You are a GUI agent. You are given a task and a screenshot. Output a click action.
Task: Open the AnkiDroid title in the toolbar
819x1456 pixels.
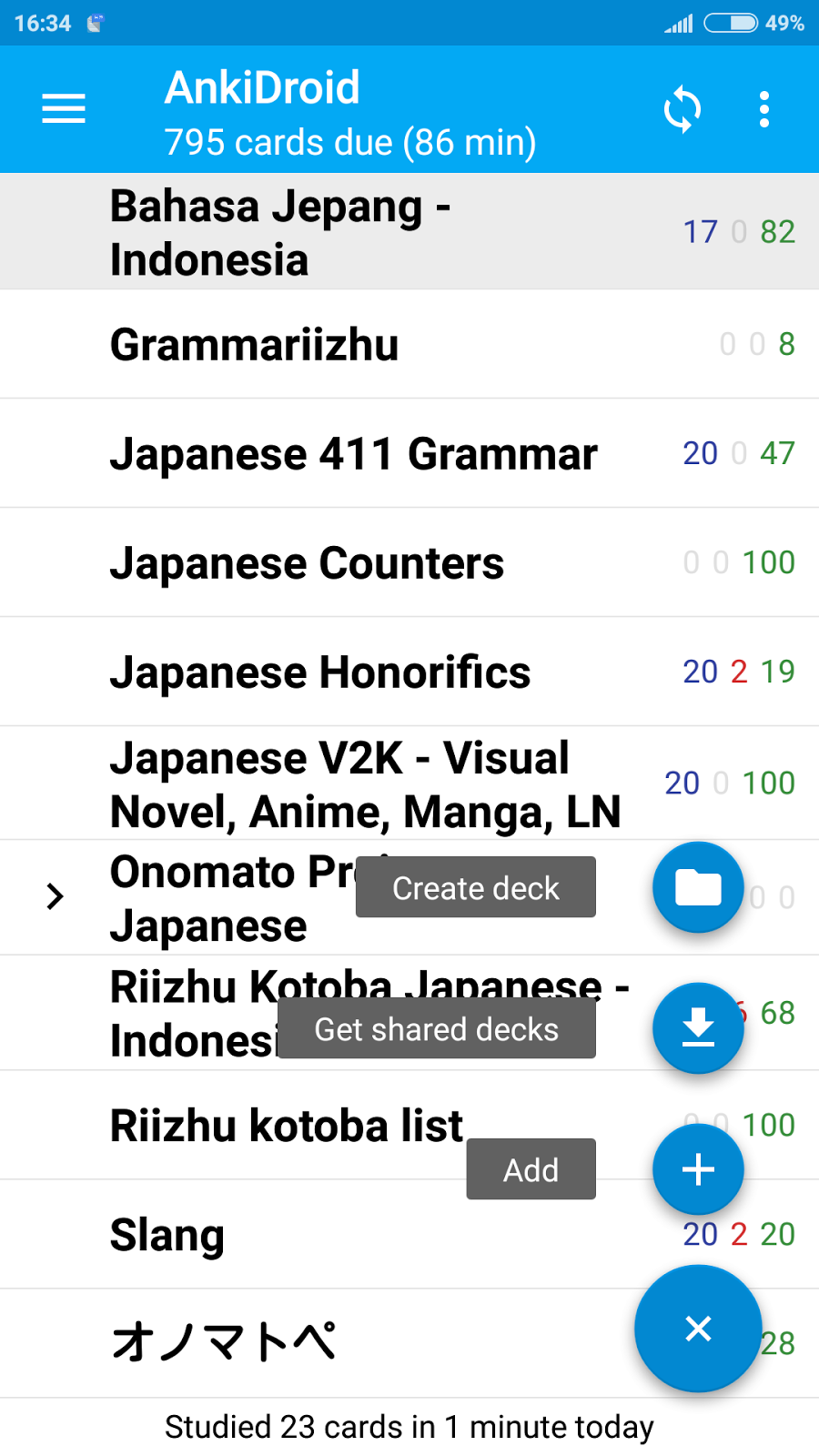point(262,87)
